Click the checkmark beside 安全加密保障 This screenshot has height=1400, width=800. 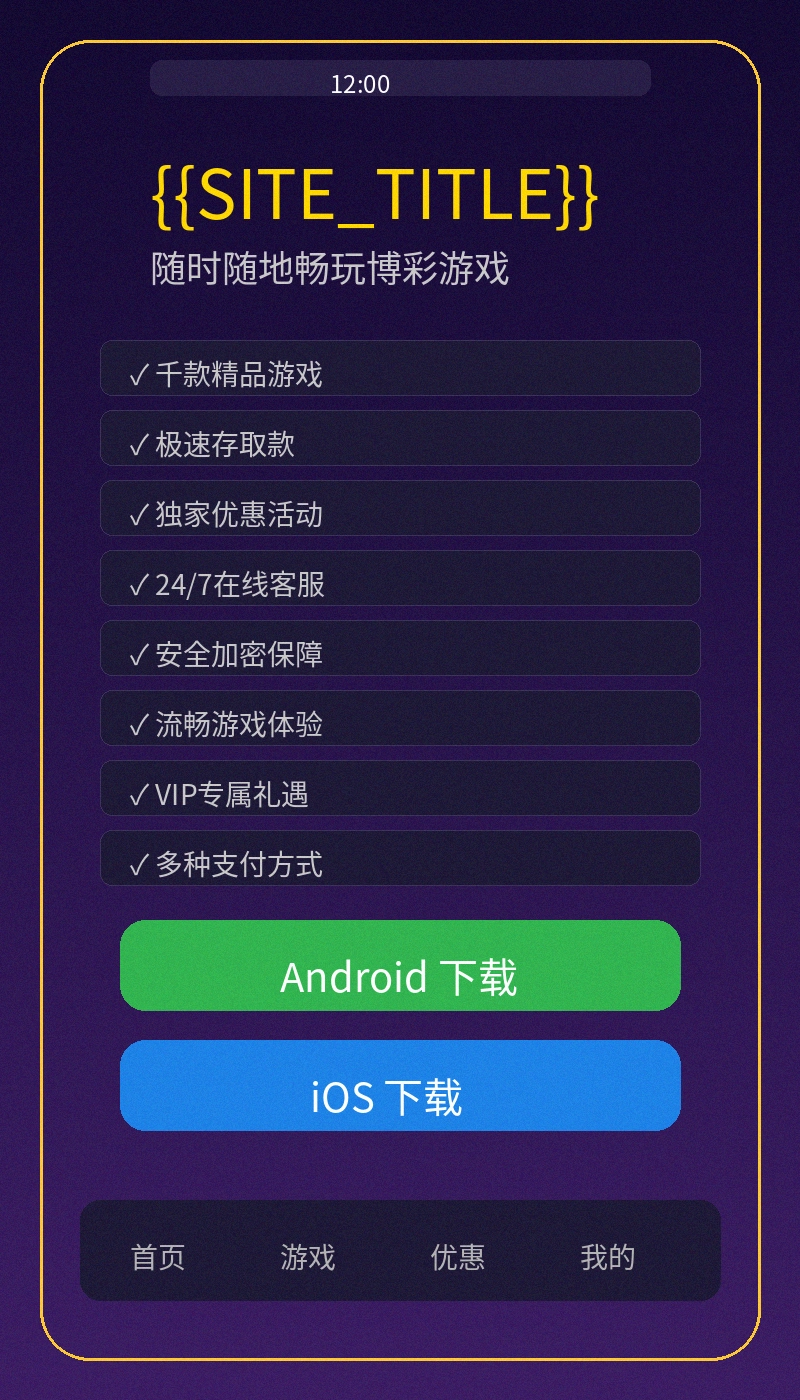click(x=136, y=652)
